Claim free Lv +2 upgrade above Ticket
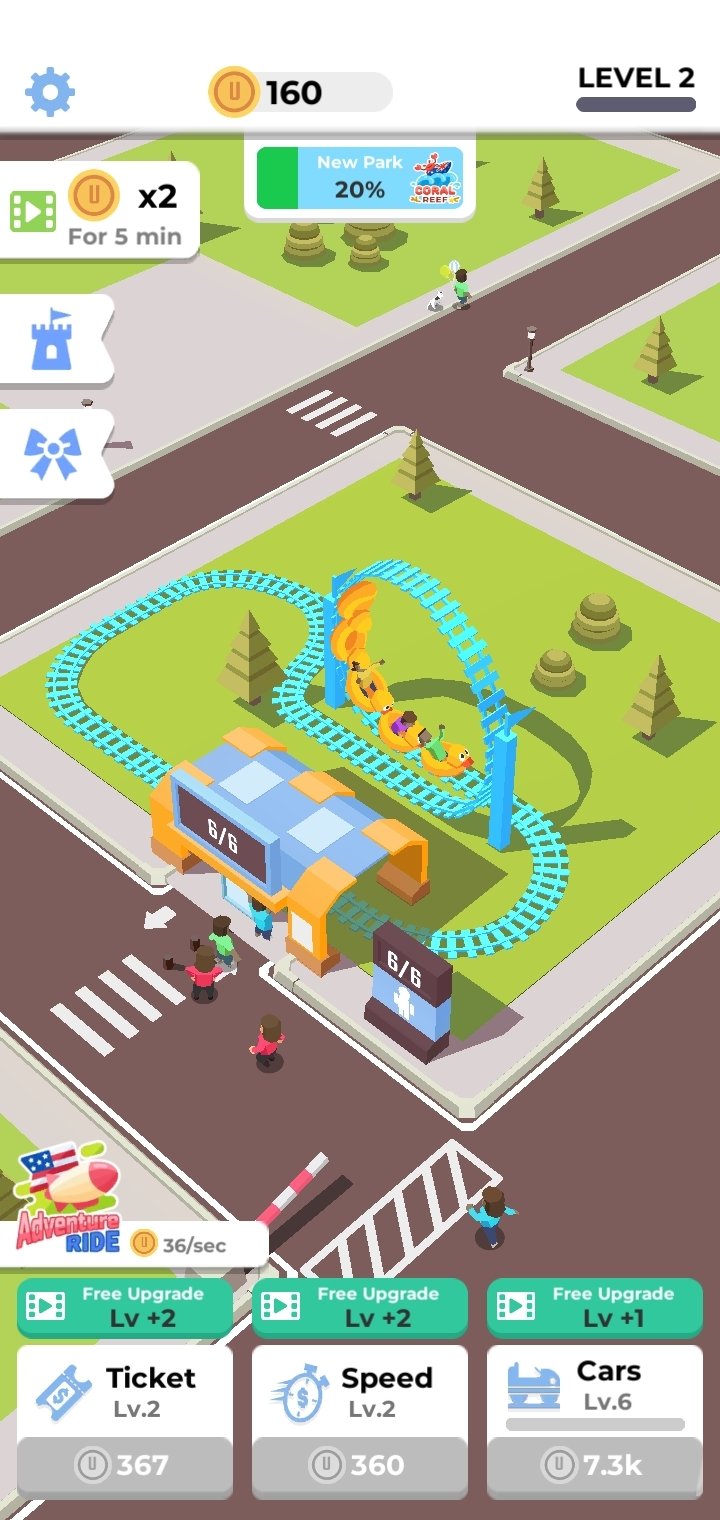The width and height of the screenshot is (720, 1520). tap(125, 1307)
